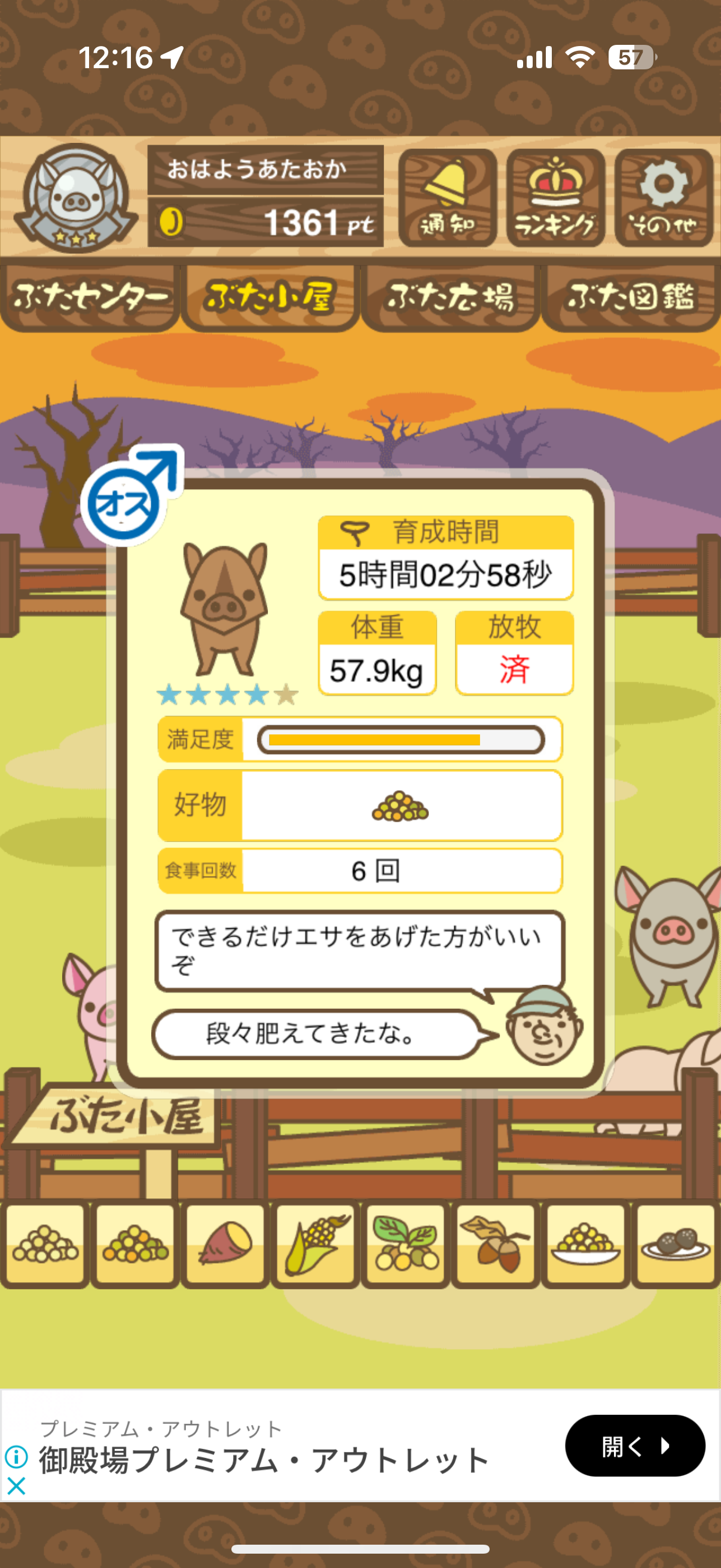Image resolution: width=721 pixels, height=1568 pixels.
Task: Tap the pig rank badge avatar
Action: point(75,198)
